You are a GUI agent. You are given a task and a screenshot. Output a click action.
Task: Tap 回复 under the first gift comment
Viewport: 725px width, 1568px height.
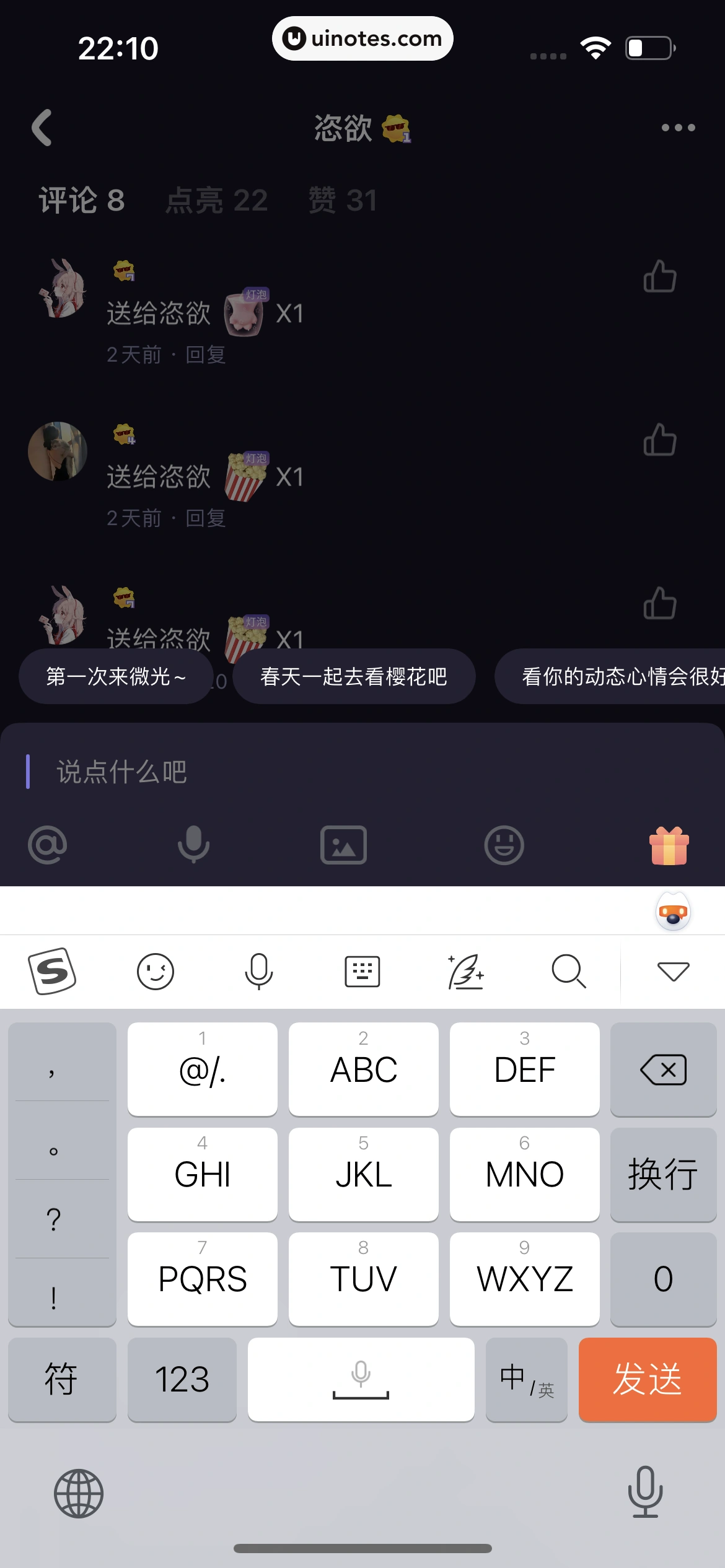point(206,355)
